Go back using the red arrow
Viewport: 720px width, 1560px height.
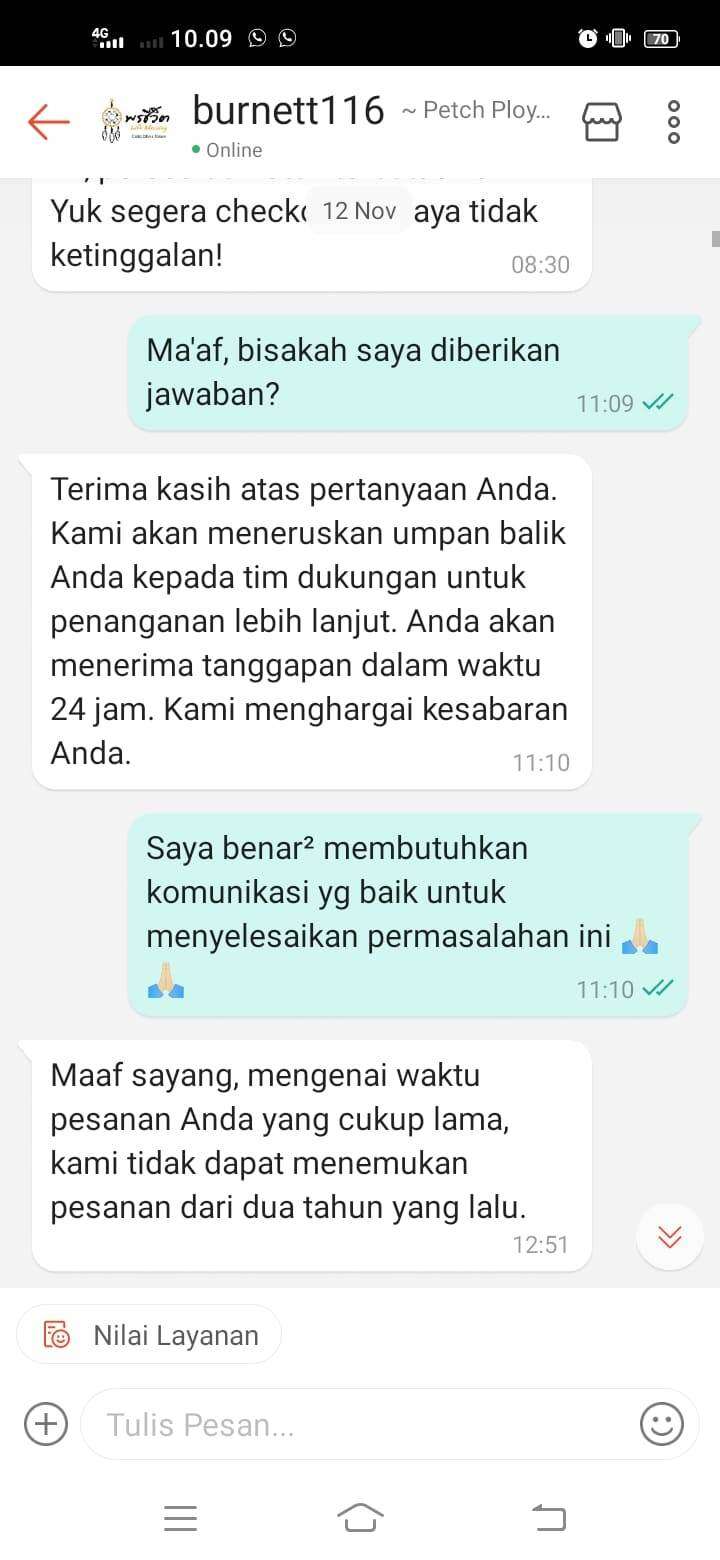pos(48,122)
